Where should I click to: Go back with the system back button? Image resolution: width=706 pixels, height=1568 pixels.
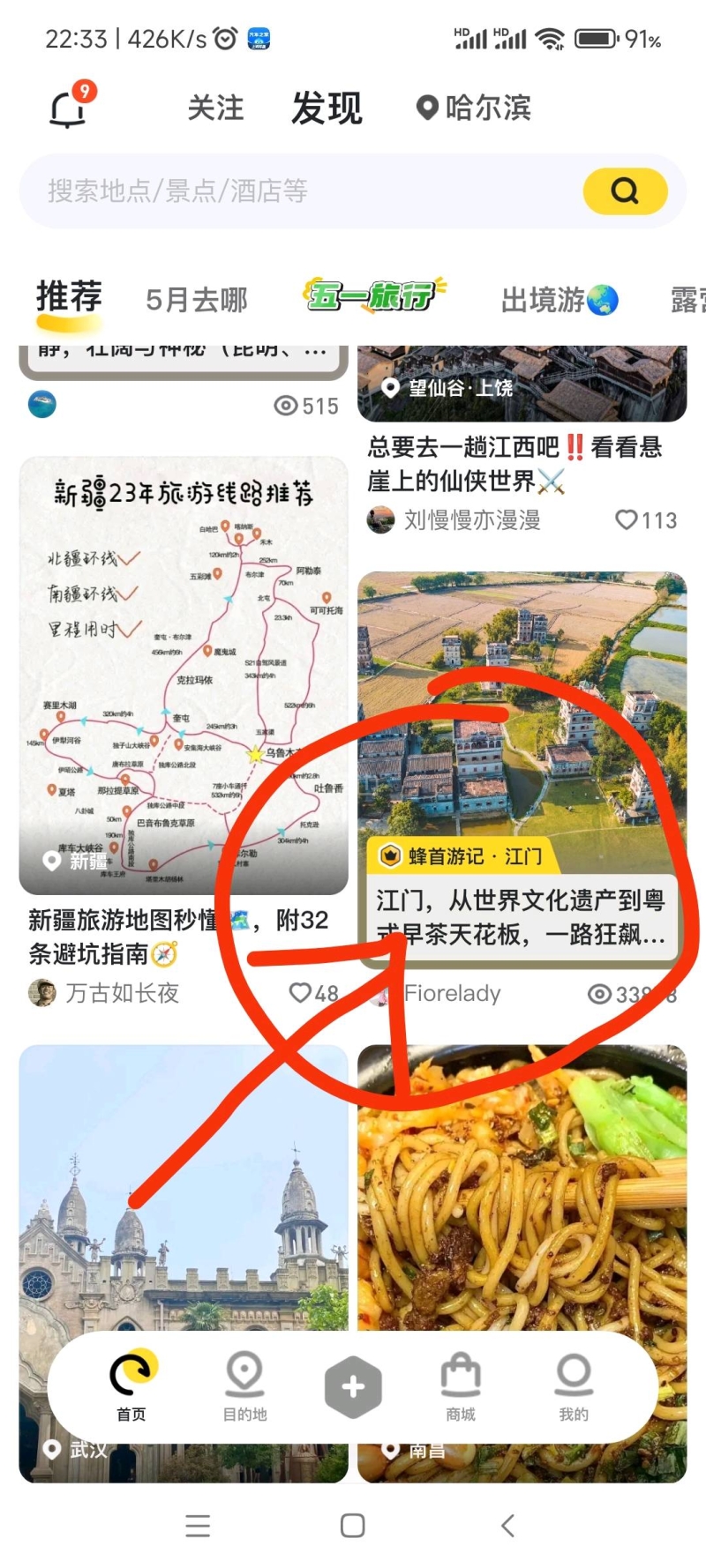click(507, 1526)
